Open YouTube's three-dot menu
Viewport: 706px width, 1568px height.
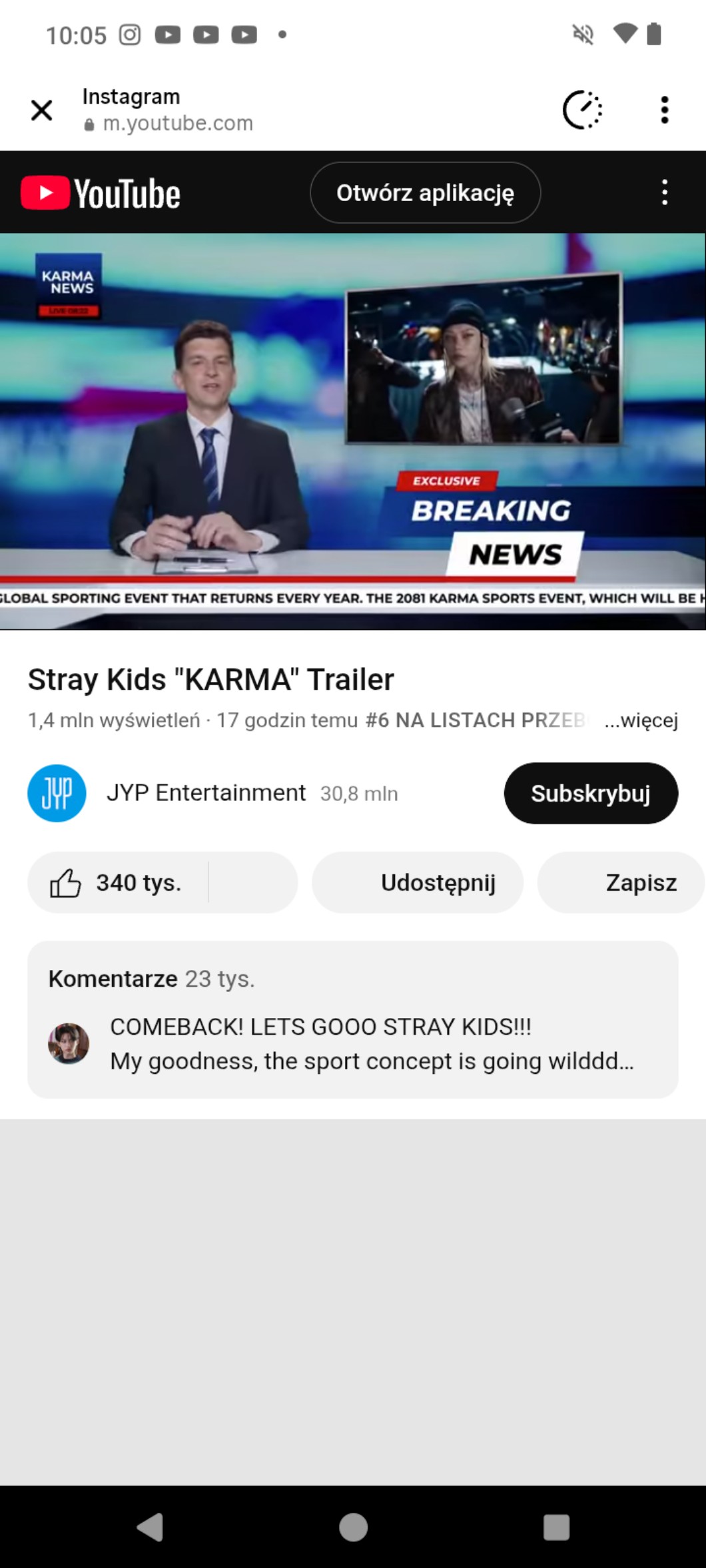coord(664,192)
